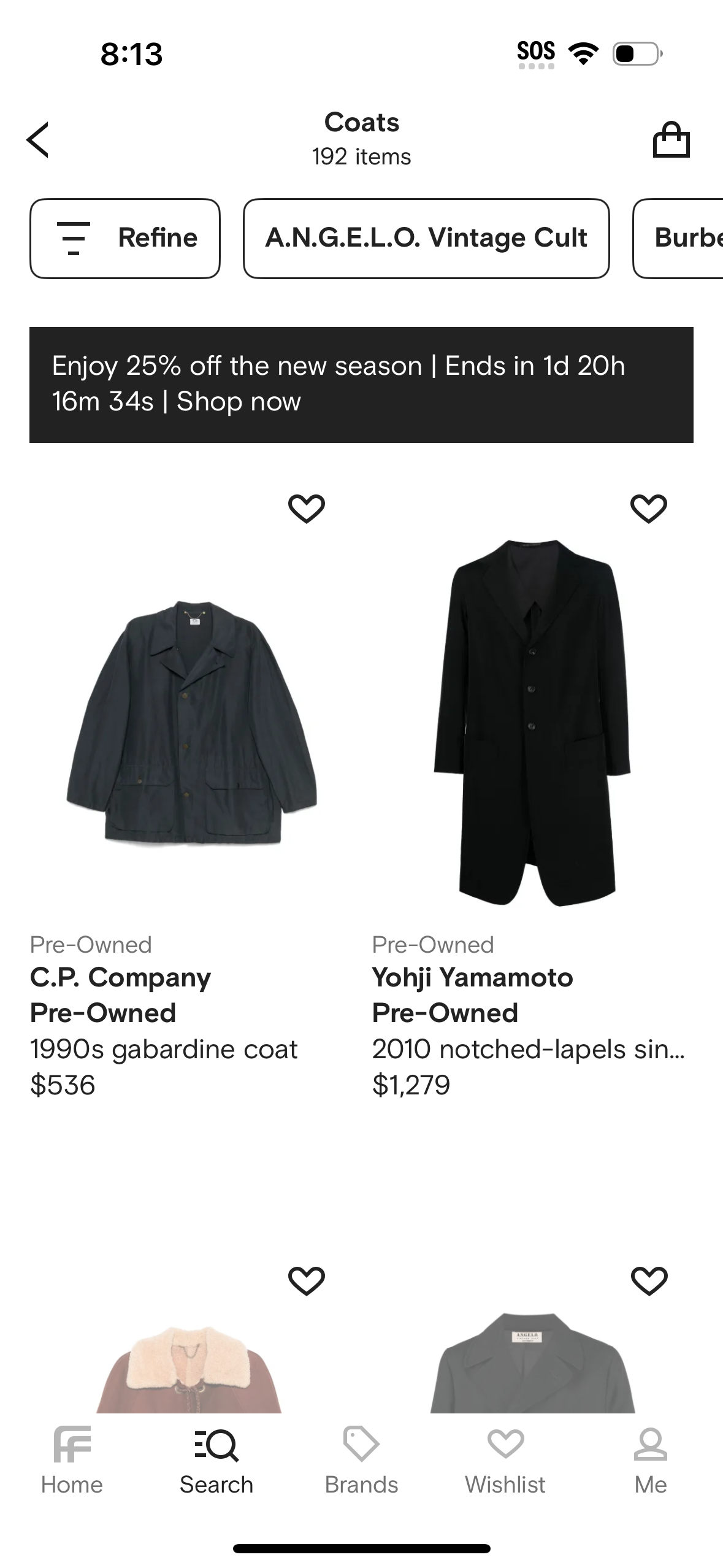723x1568 pixels.
Task: Favorite the A.N.G.E.L.O. grey coat
Action: point(648,1280)
